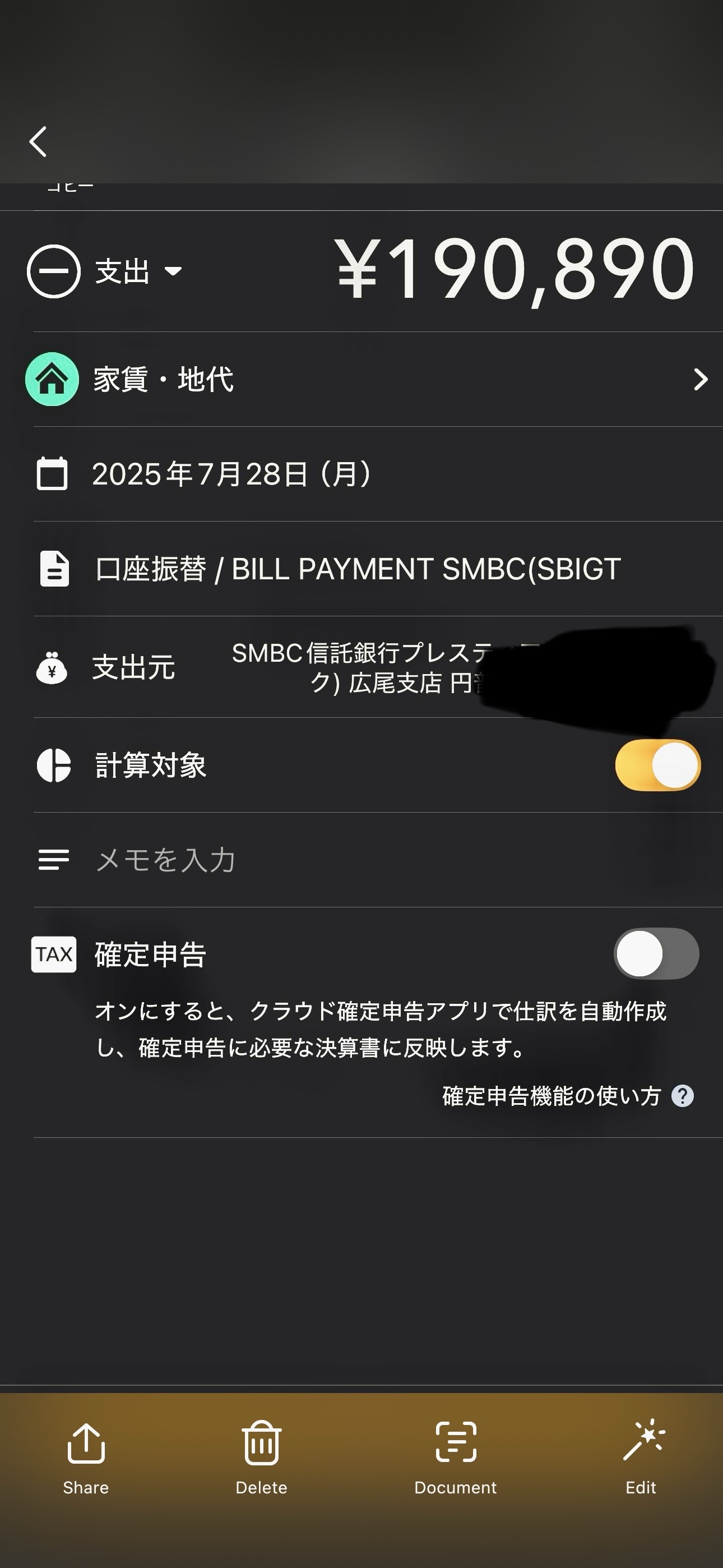Open the Document scanner option
The height and width of the screenshot is (1568, 723).
pos(456,1460)
